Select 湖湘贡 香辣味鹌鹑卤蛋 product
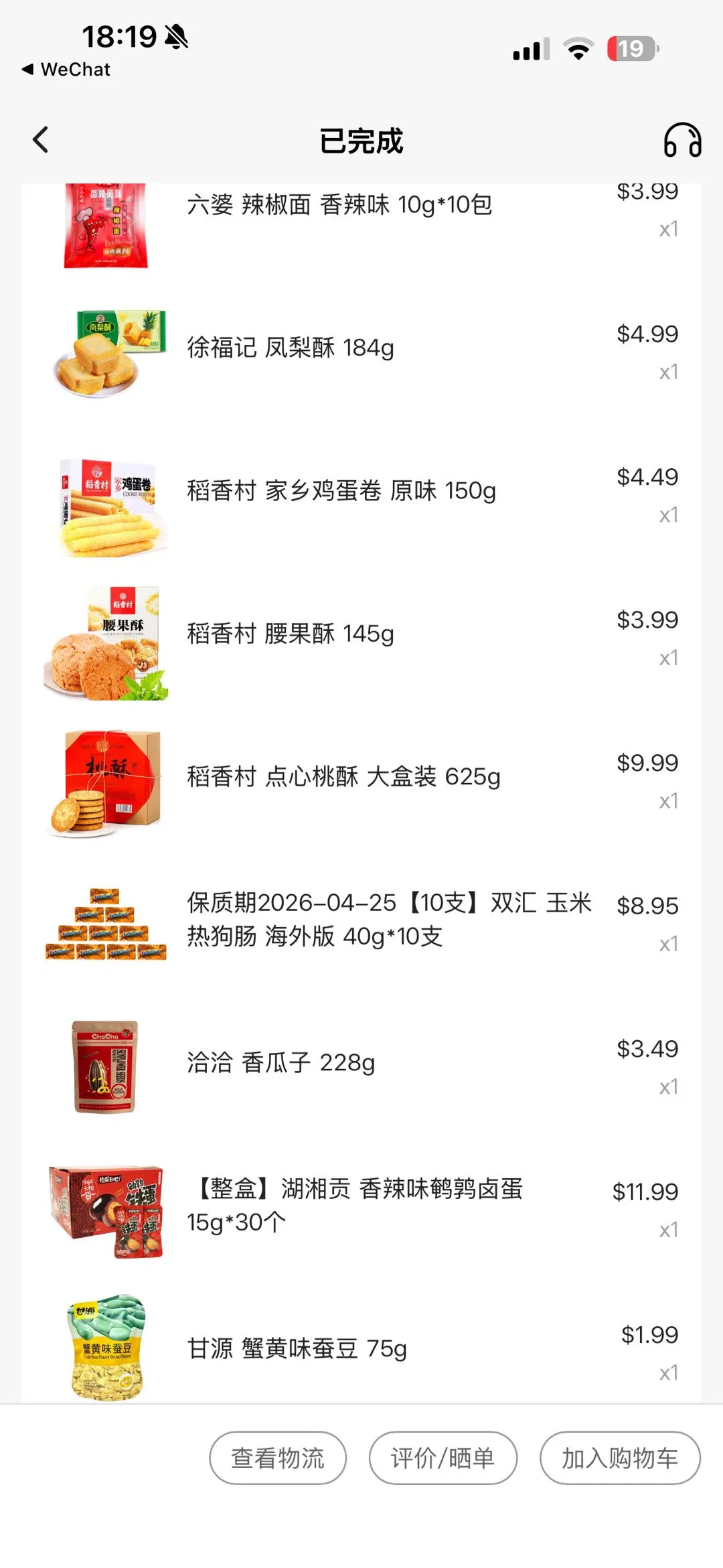This screenshot has width=723, height=1568. point(355,1205)
